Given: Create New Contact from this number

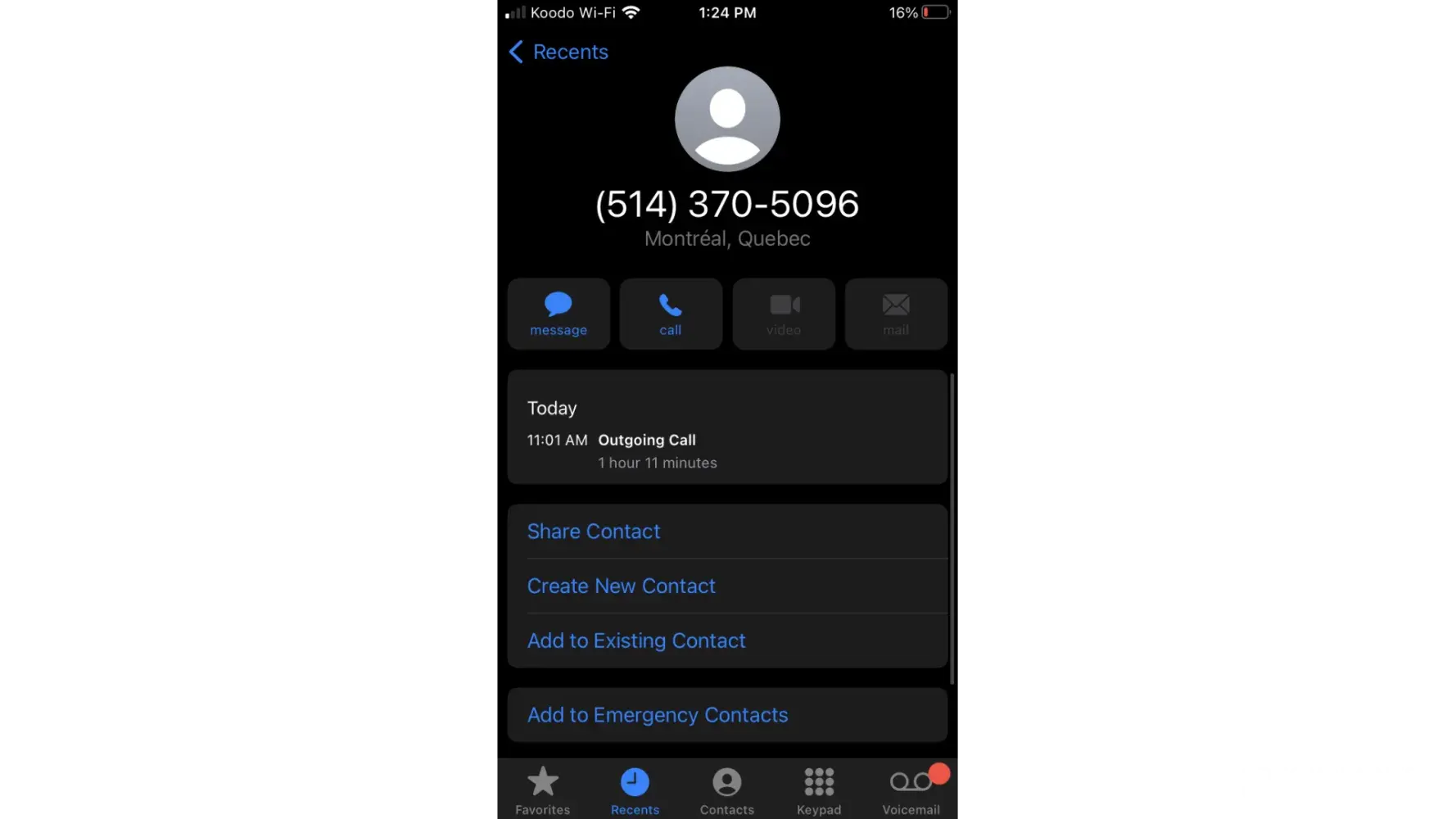Looking at the screenshot, I should pyautogui.click(x=622, y=586).
